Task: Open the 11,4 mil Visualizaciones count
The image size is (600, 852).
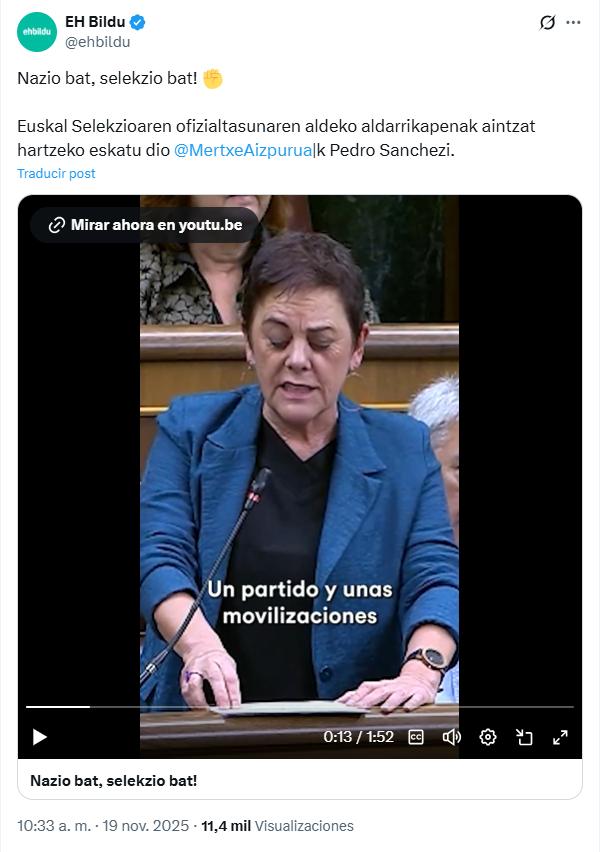Action: (x=278, y=826)
